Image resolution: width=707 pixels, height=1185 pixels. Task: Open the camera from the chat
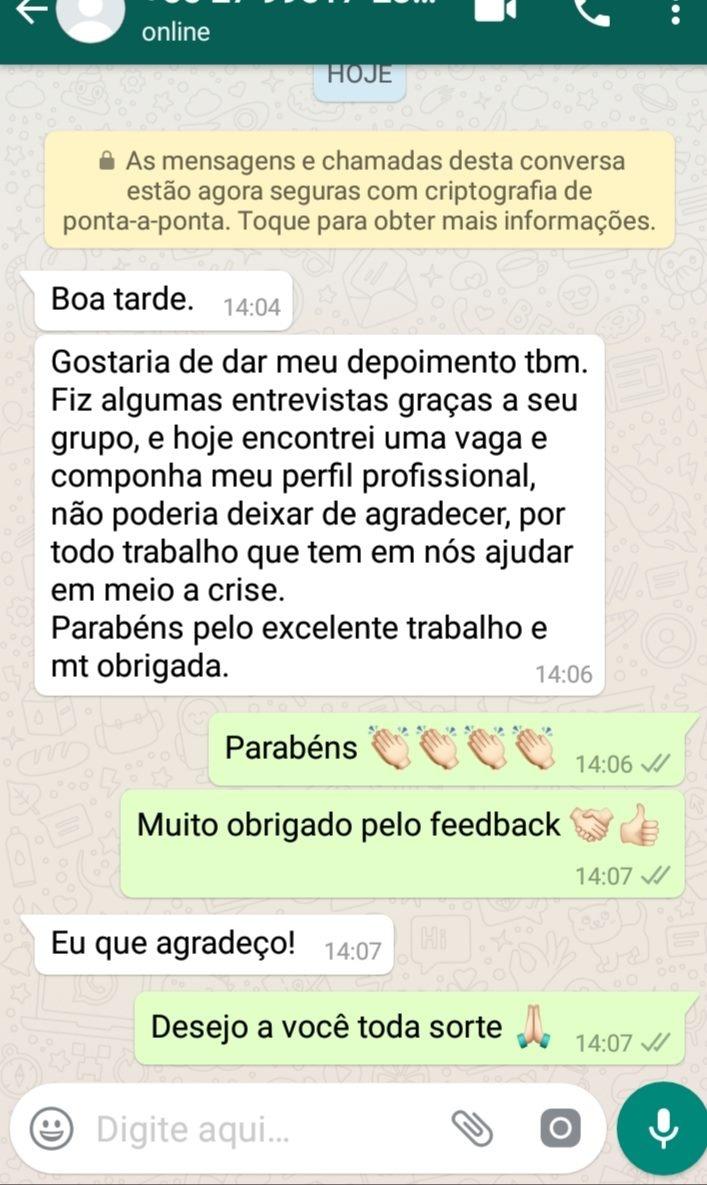(x=559, y=1129)
